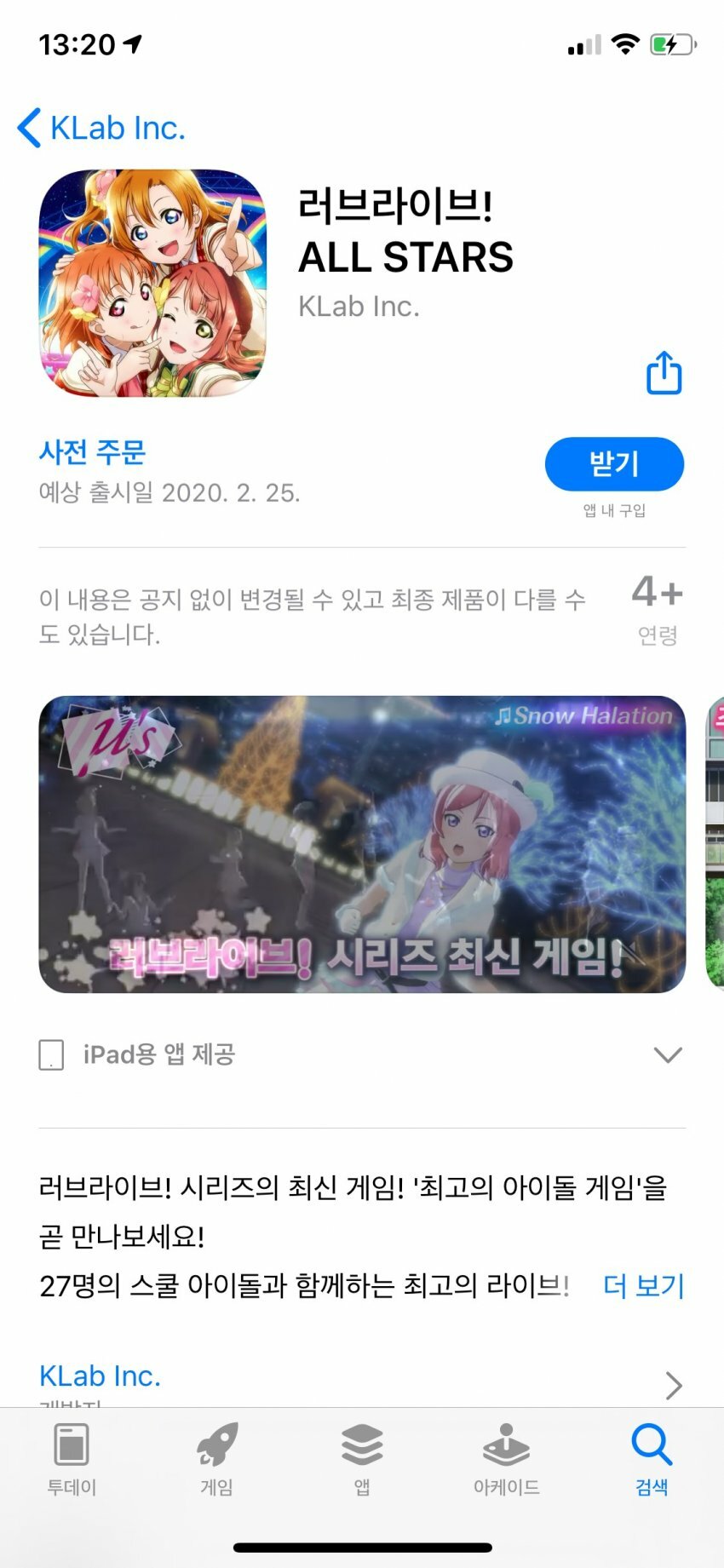
Task: Open KLab Inc. developer row
Action: point(361,1379)
